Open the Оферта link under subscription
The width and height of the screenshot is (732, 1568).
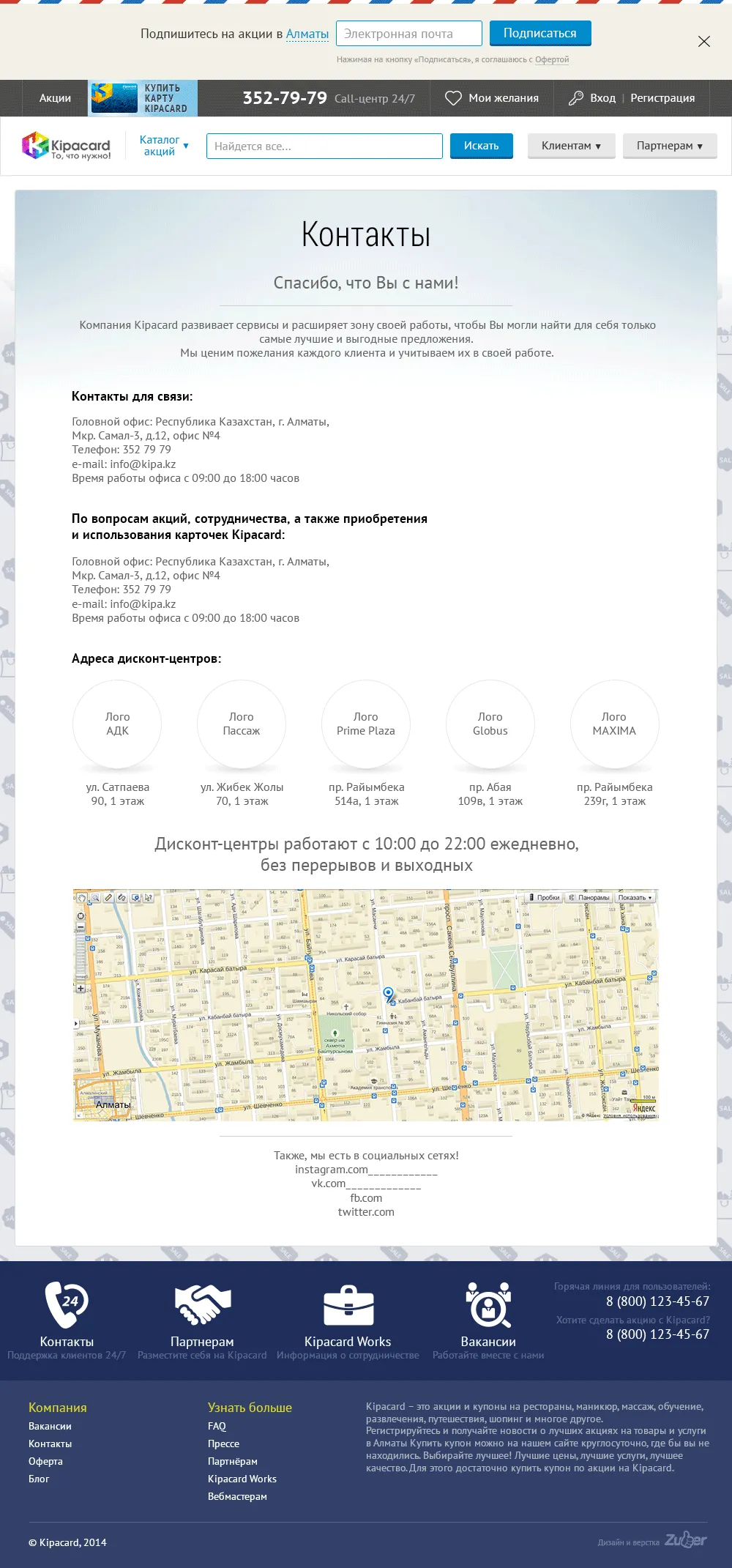click(552, 60)
